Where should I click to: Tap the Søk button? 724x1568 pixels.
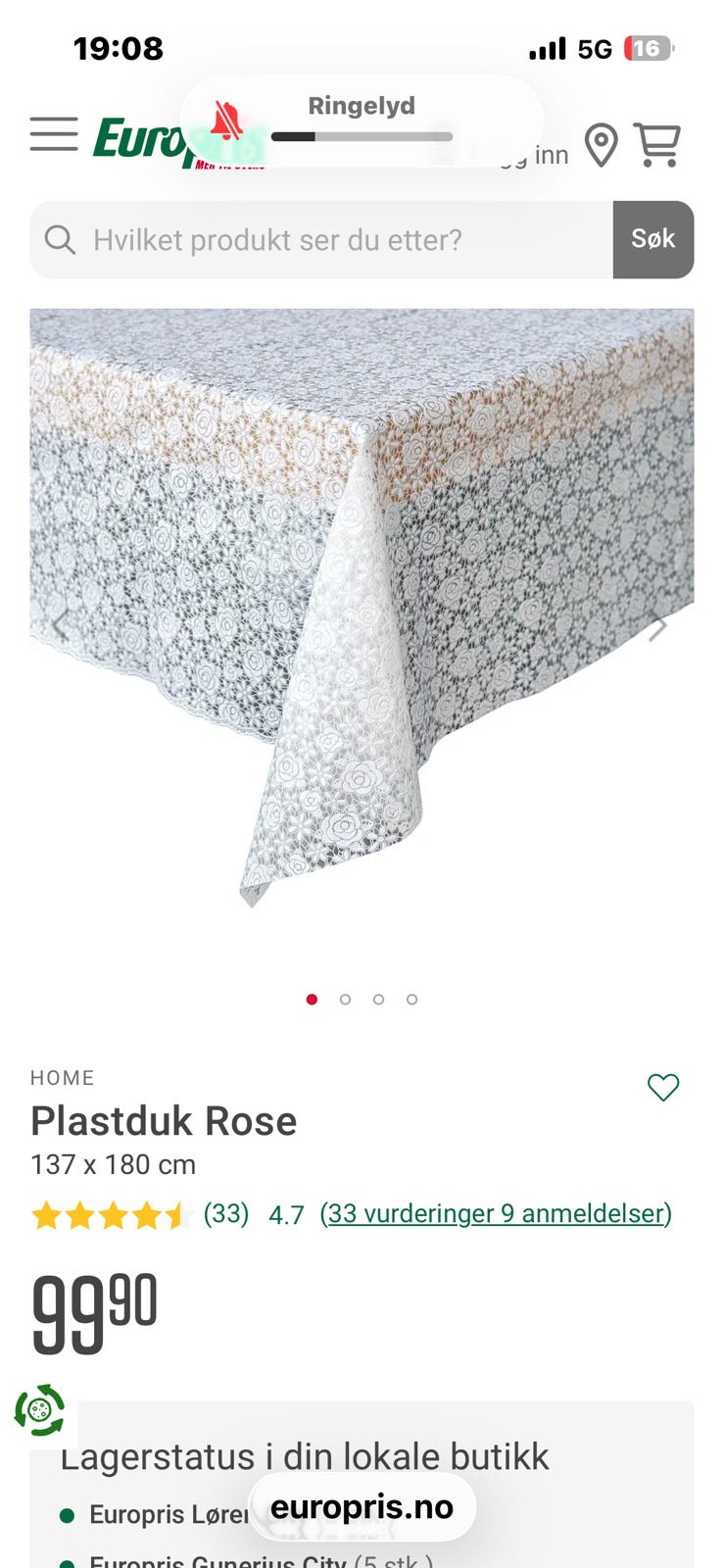click(x=653, y=240)
